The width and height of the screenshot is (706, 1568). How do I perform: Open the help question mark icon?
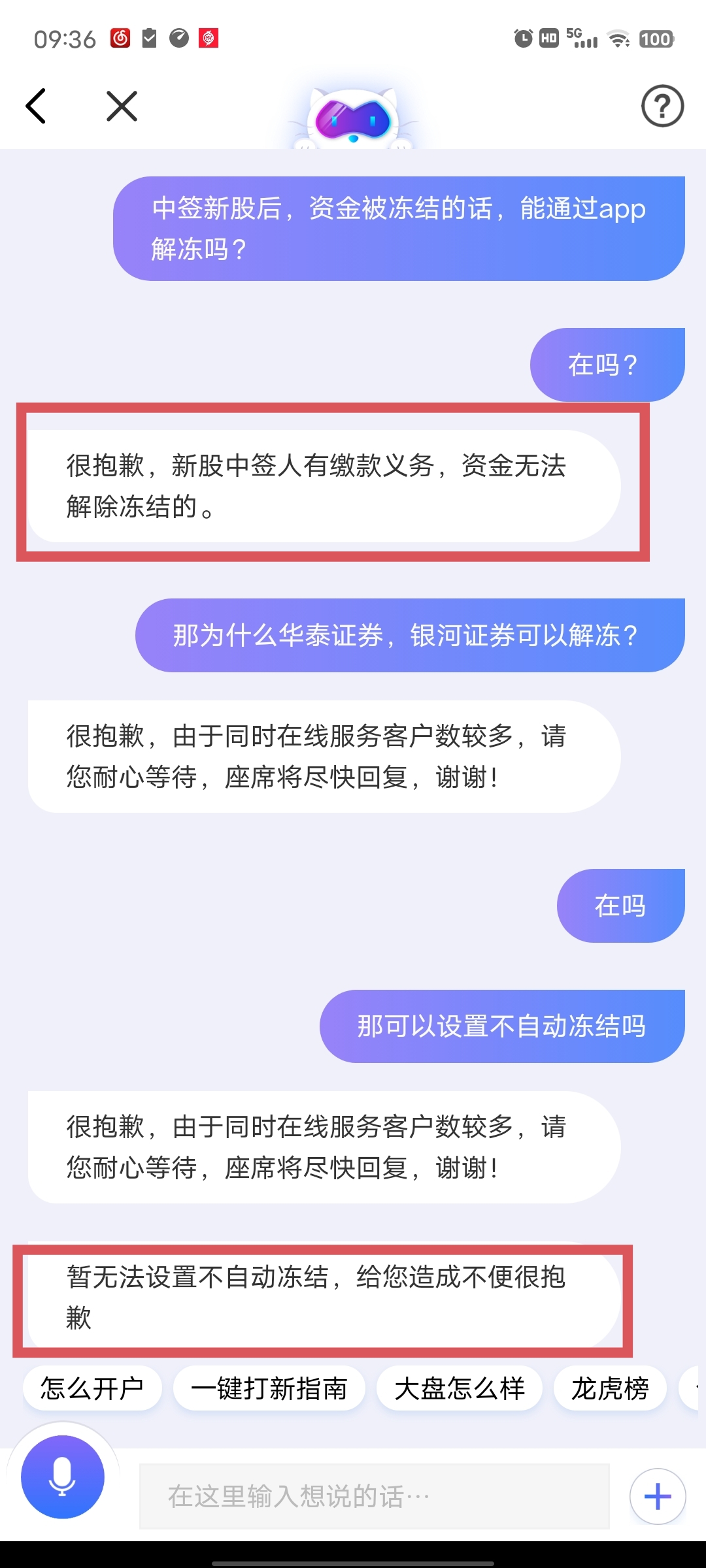coord(662,106)
